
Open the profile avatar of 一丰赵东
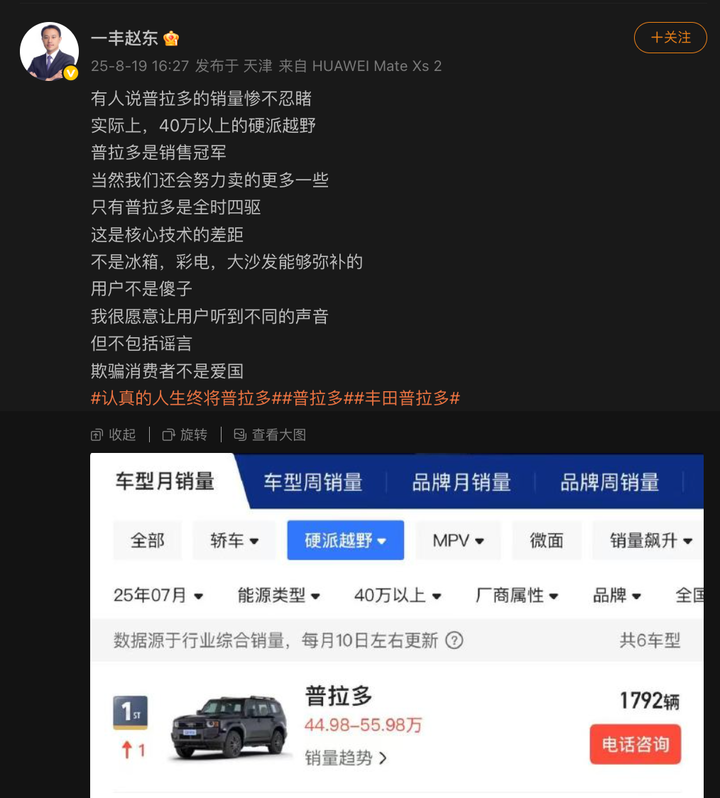[x=49, y=51]
